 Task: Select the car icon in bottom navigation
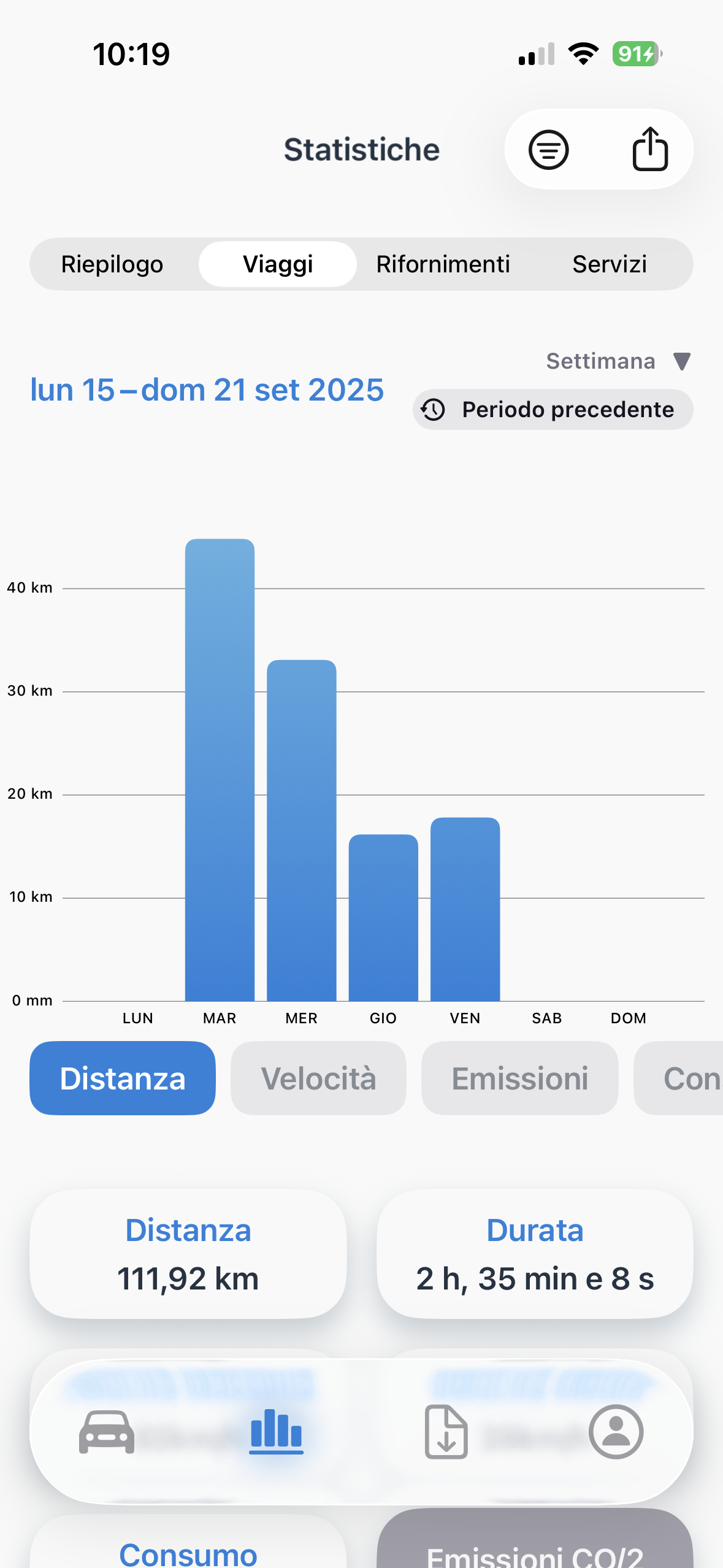(x=107, y=1431)
